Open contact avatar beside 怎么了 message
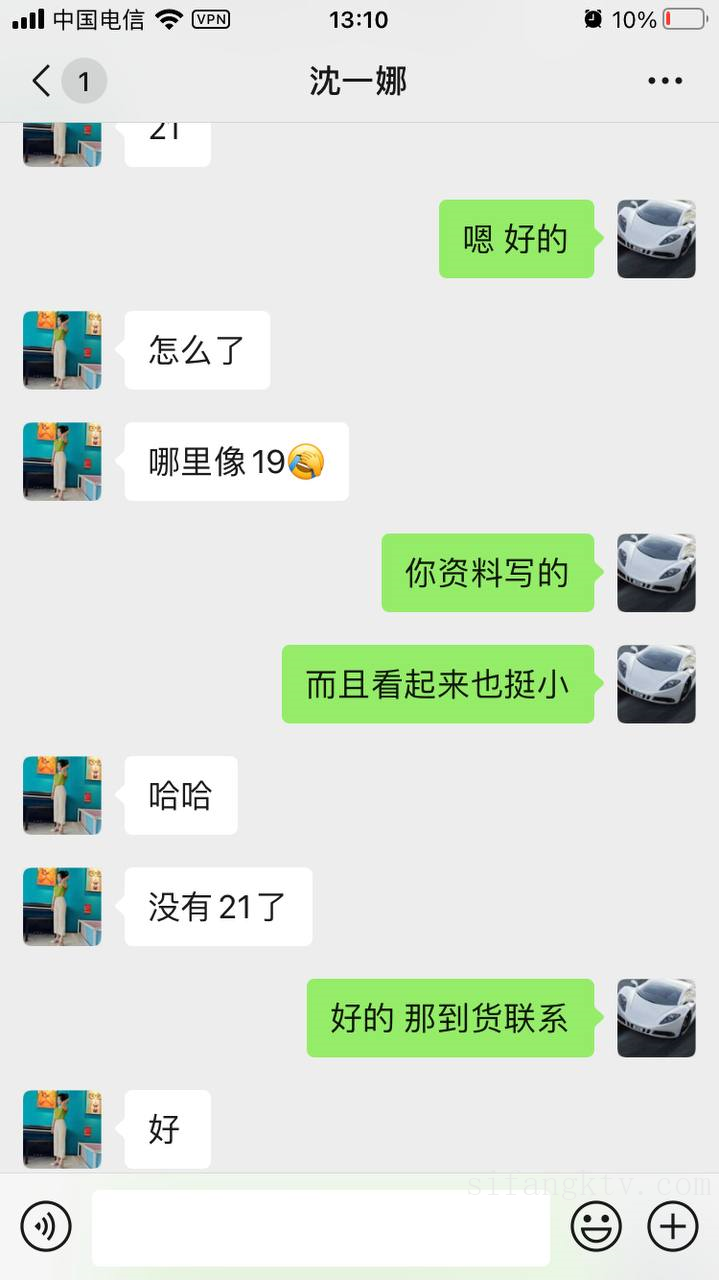Image resolution: width=719 pixels, height=1280 pixels. point(62,350)
